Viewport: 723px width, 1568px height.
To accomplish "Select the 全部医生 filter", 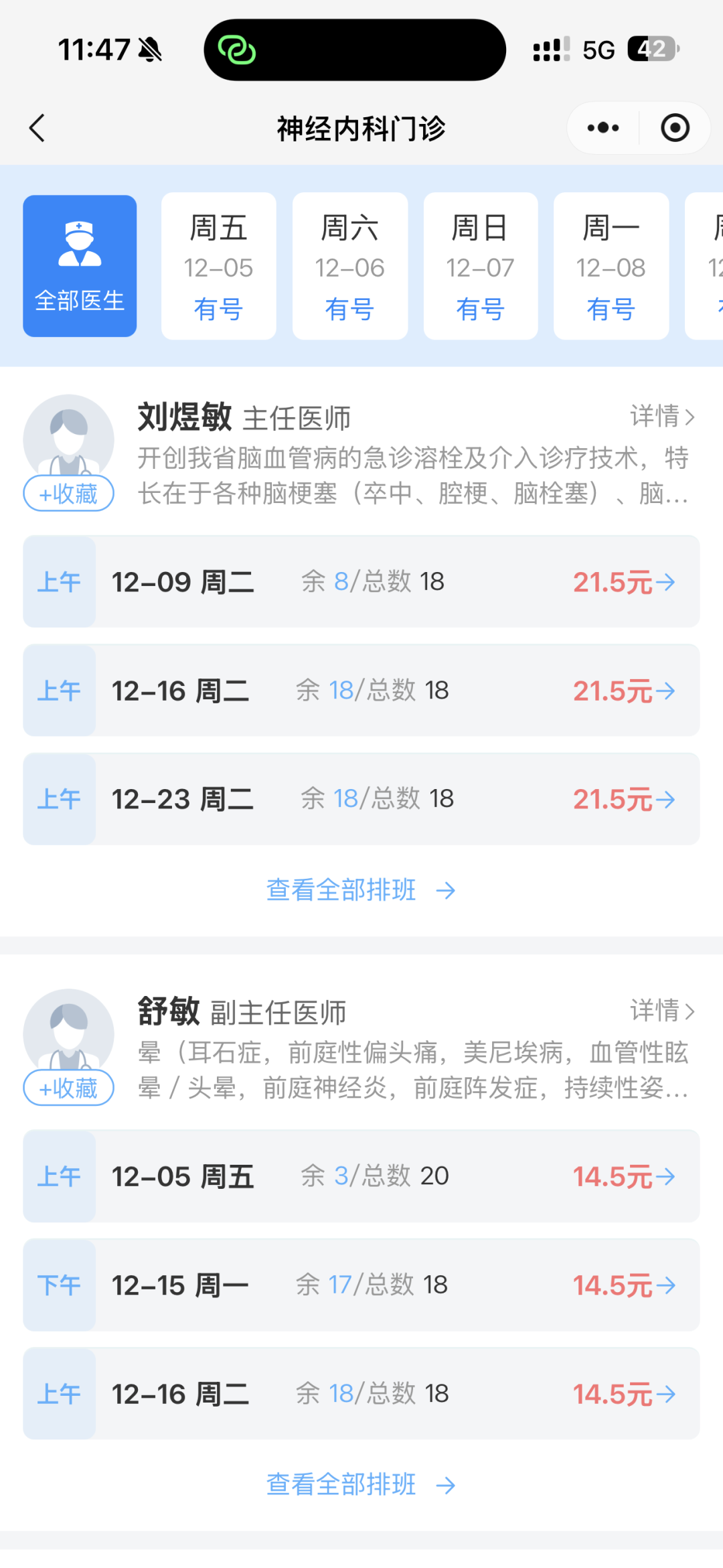I will pos(80,266).
